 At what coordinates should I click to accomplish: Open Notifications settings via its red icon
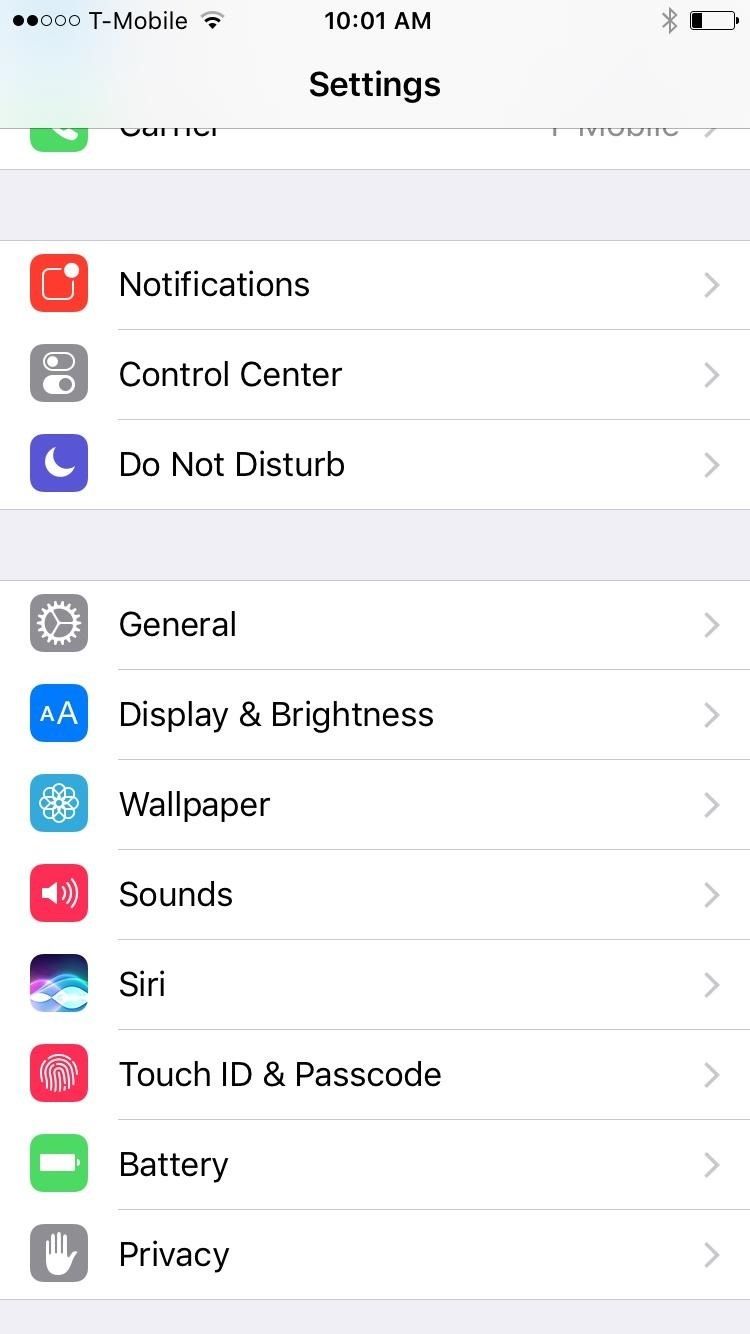59,284
